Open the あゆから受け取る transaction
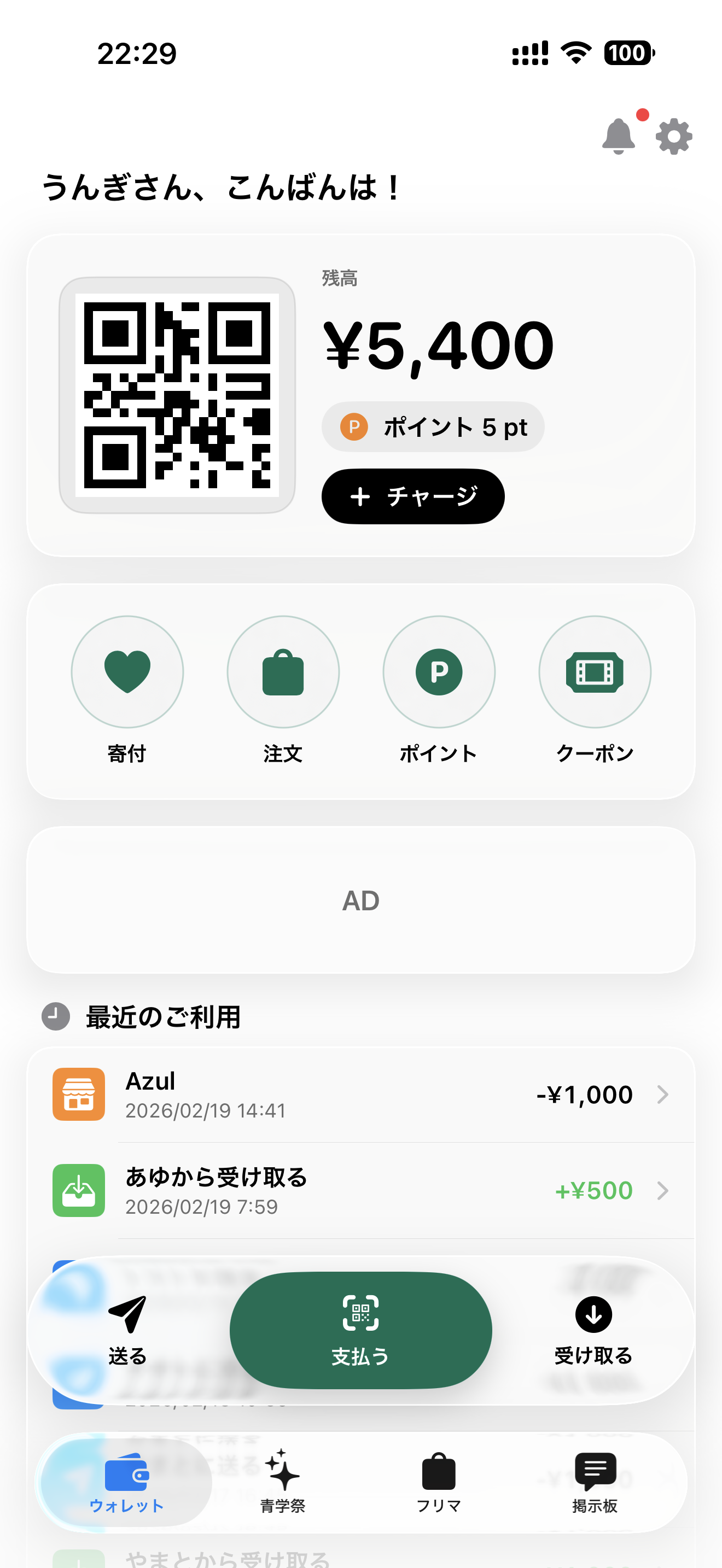Image resolution: width=722 pixels, height=1568 pixels. [360, 1191]
